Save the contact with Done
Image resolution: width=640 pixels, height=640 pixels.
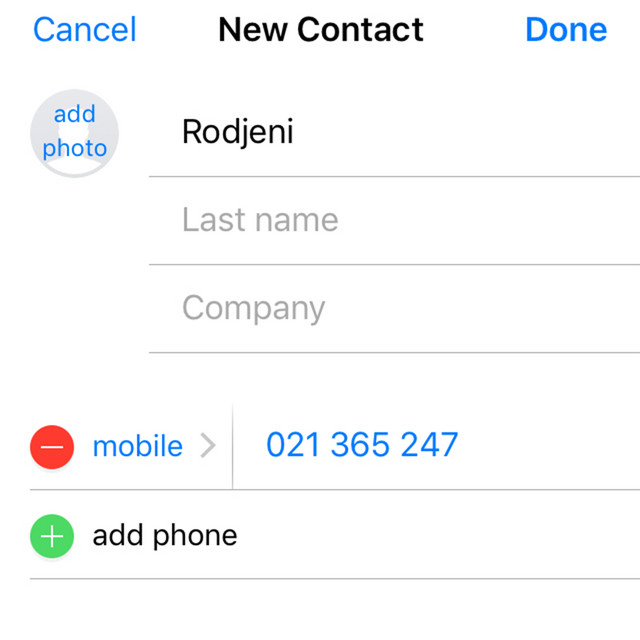click(x=565, y=30)
